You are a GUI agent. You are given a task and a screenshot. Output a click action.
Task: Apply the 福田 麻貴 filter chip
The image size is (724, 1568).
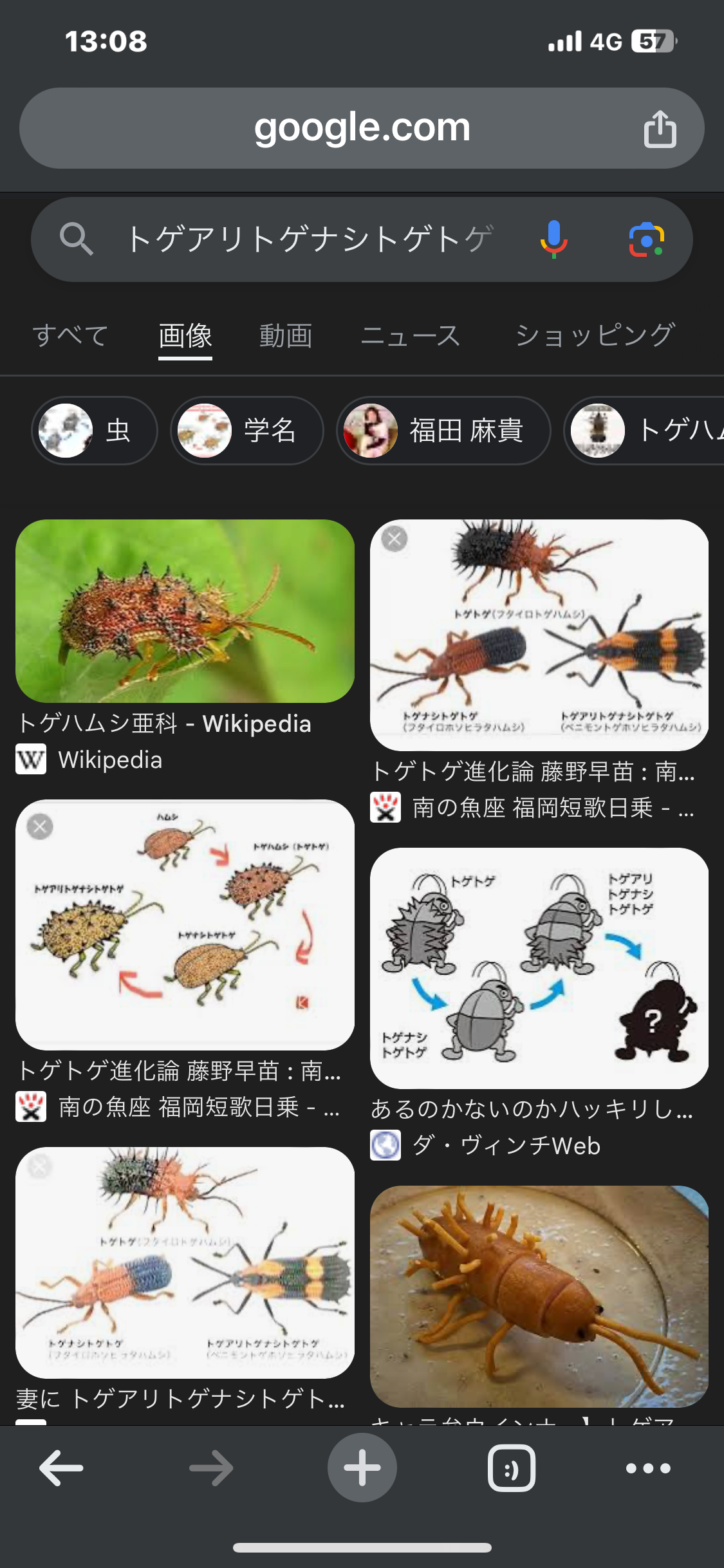tap(443, 431)
